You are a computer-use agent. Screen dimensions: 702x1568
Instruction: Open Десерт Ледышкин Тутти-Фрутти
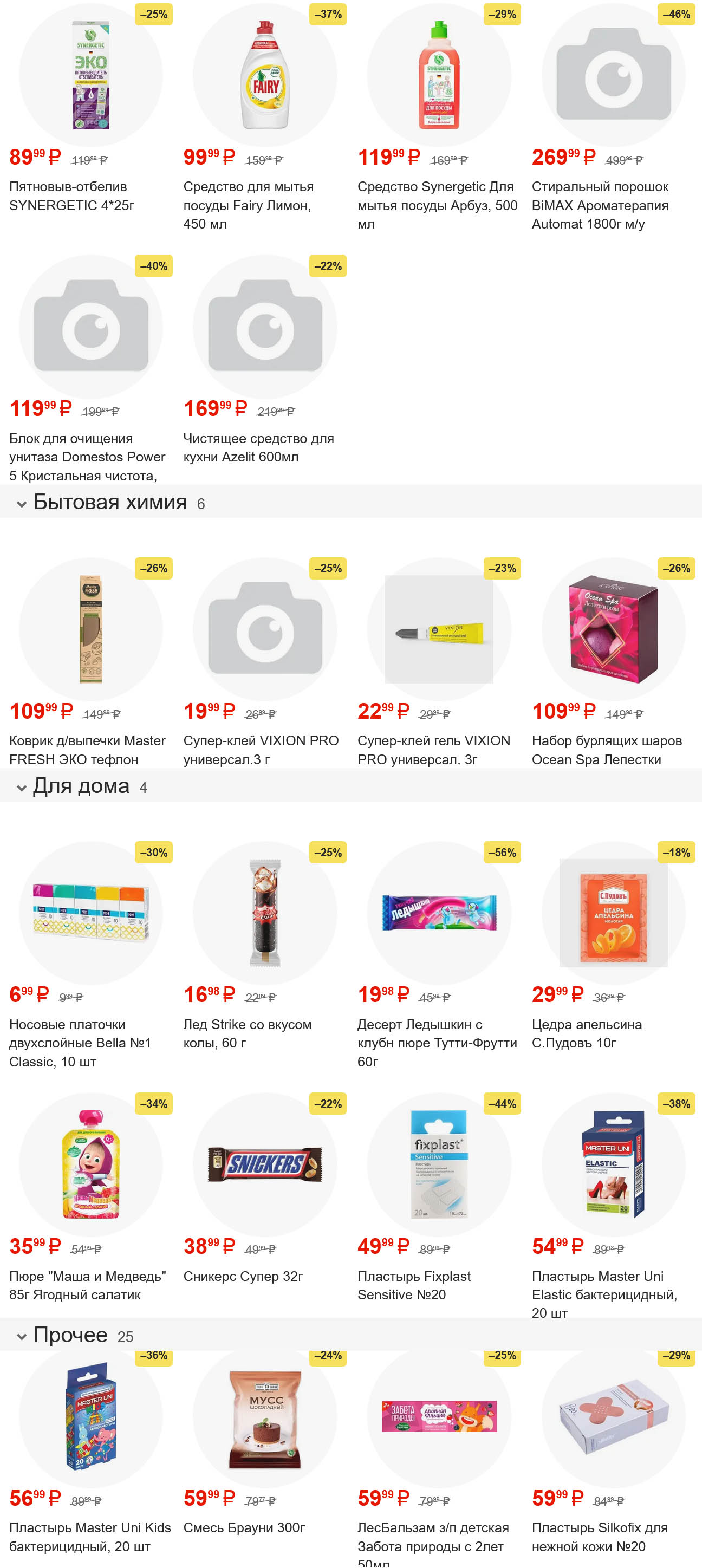pos(438,913)
